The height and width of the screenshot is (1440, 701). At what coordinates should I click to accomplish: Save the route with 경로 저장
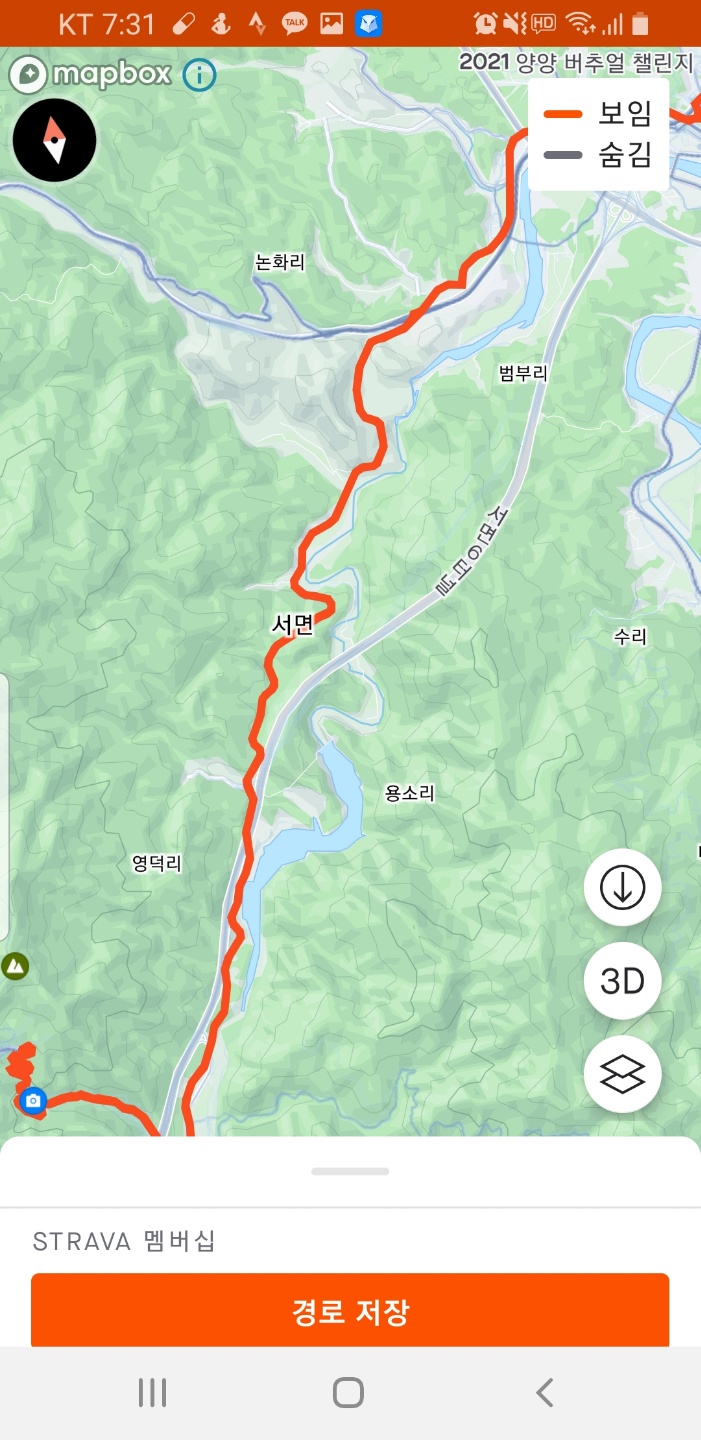pos(350,1311)
